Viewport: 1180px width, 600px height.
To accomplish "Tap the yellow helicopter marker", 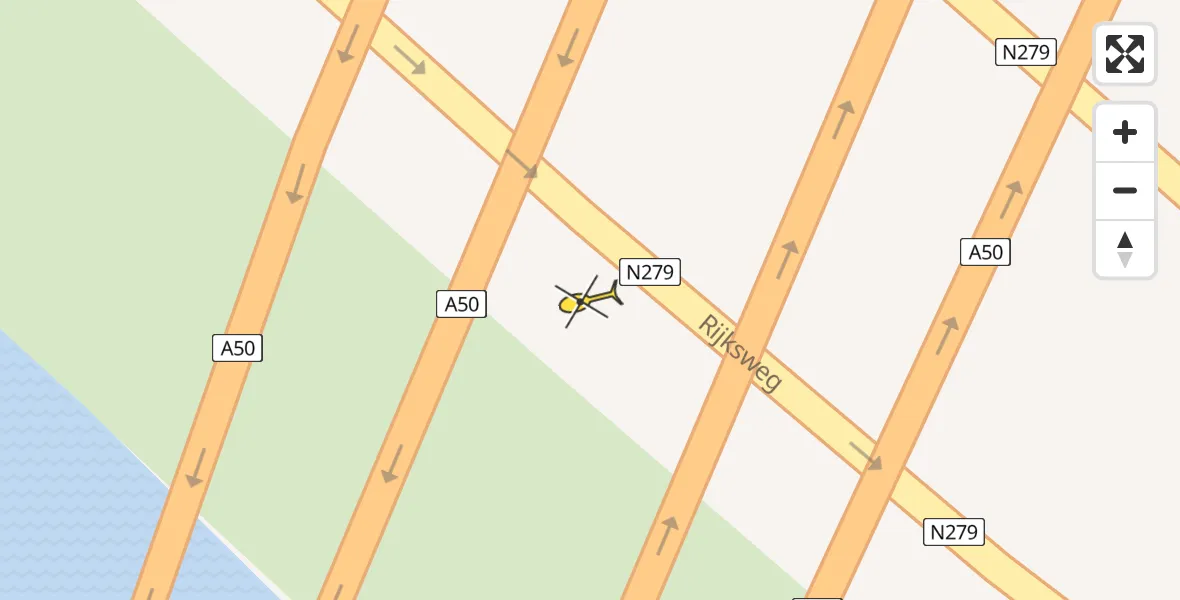I will click(588, 300).
